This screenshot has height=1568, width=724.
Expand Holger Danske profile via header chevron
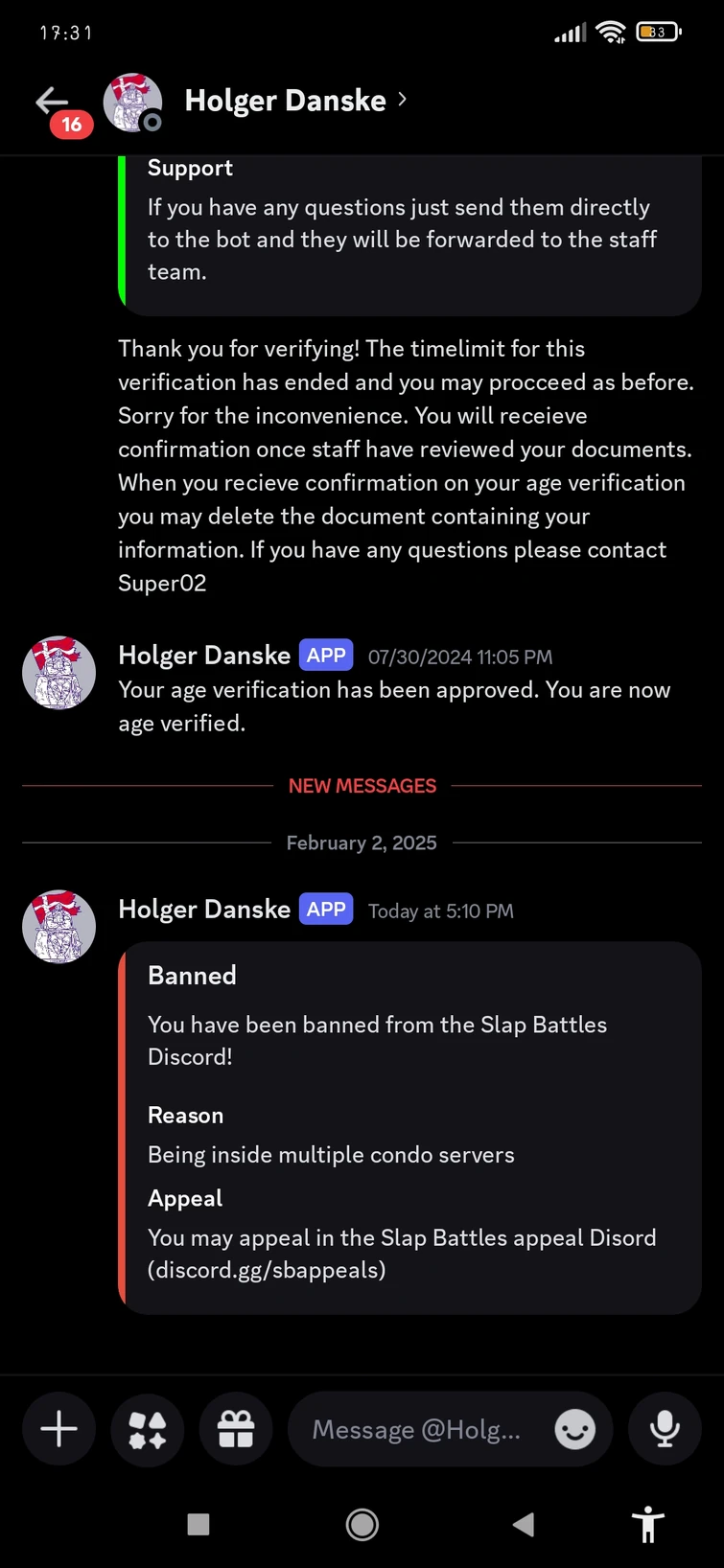pyautogui.click(x=402, y=100)
